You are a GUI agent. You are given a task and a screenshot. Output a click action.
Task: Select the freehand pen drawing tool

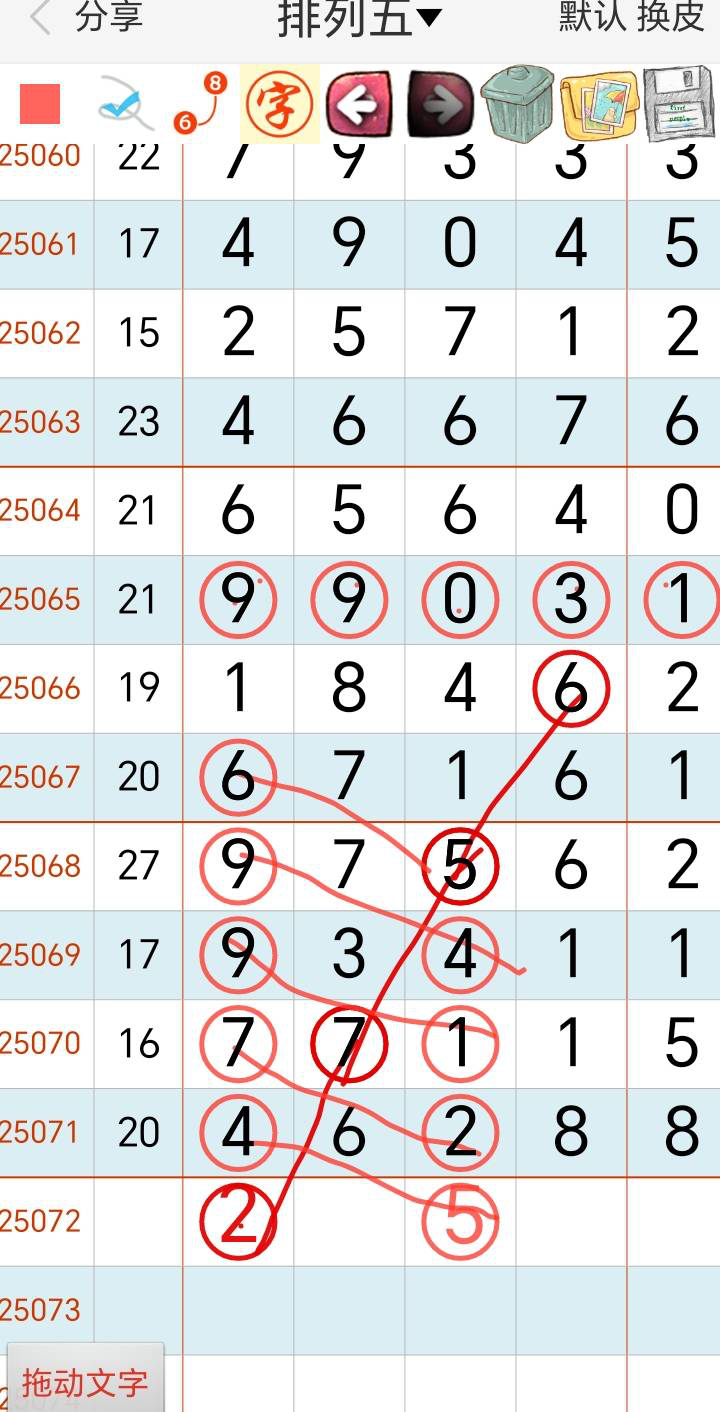124,104
